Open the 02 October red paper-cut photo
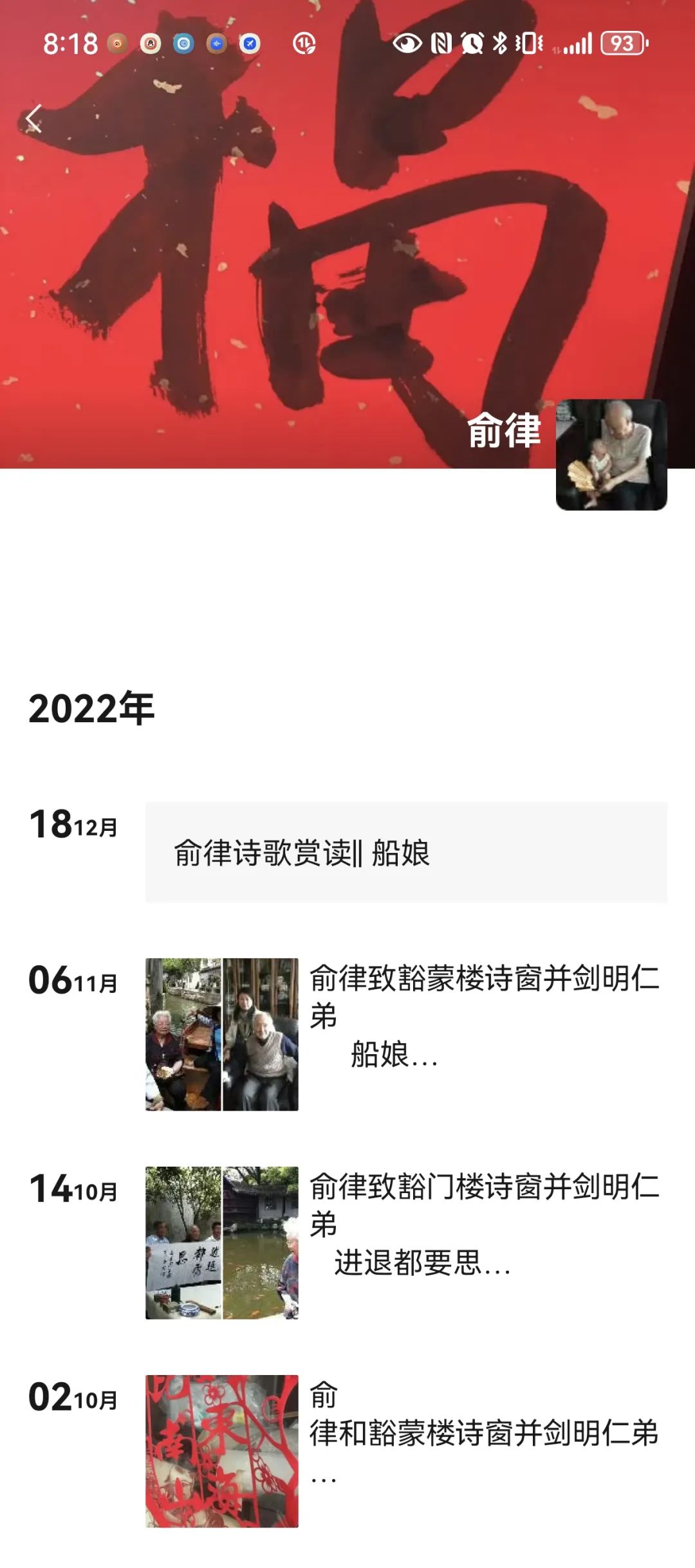695x1568 pixels. pos(221,1451)
